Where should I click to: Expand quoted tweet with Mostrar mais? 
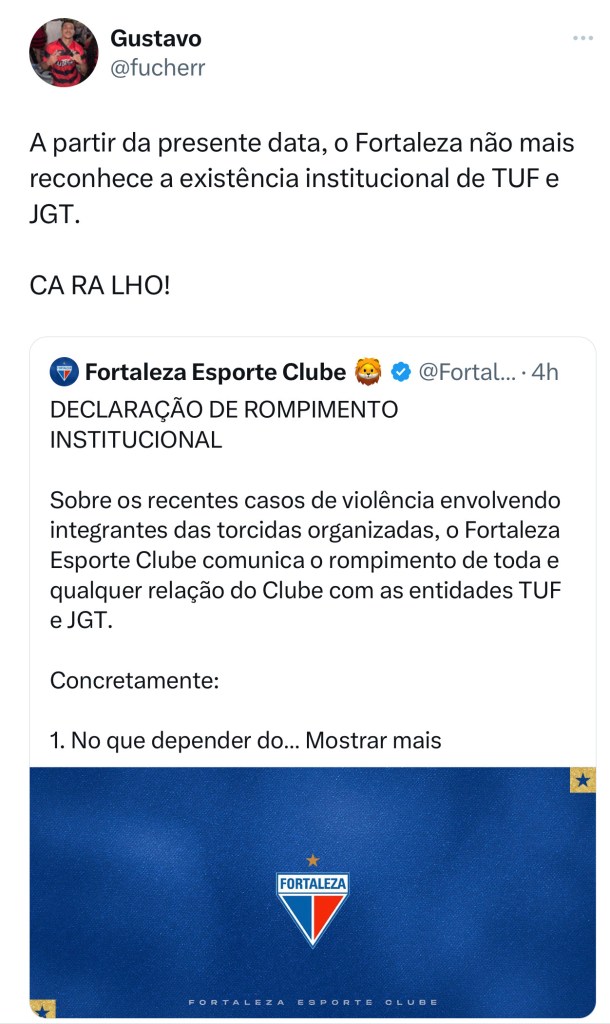(x=373, y=741)
